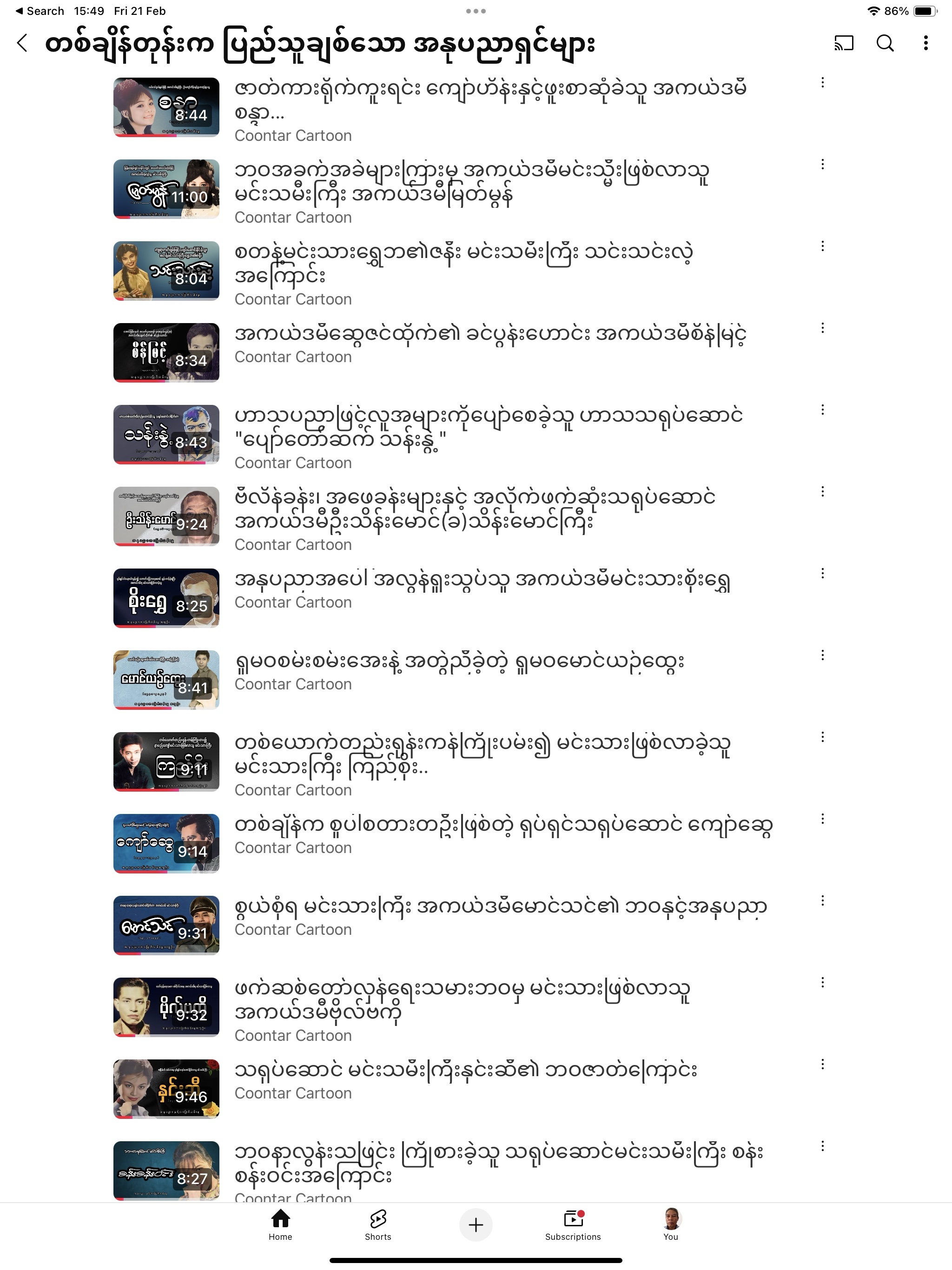Screen dimensions: 952x1270
Task: Open the Subscriptions tab
Action: [x=573, y=1224]
